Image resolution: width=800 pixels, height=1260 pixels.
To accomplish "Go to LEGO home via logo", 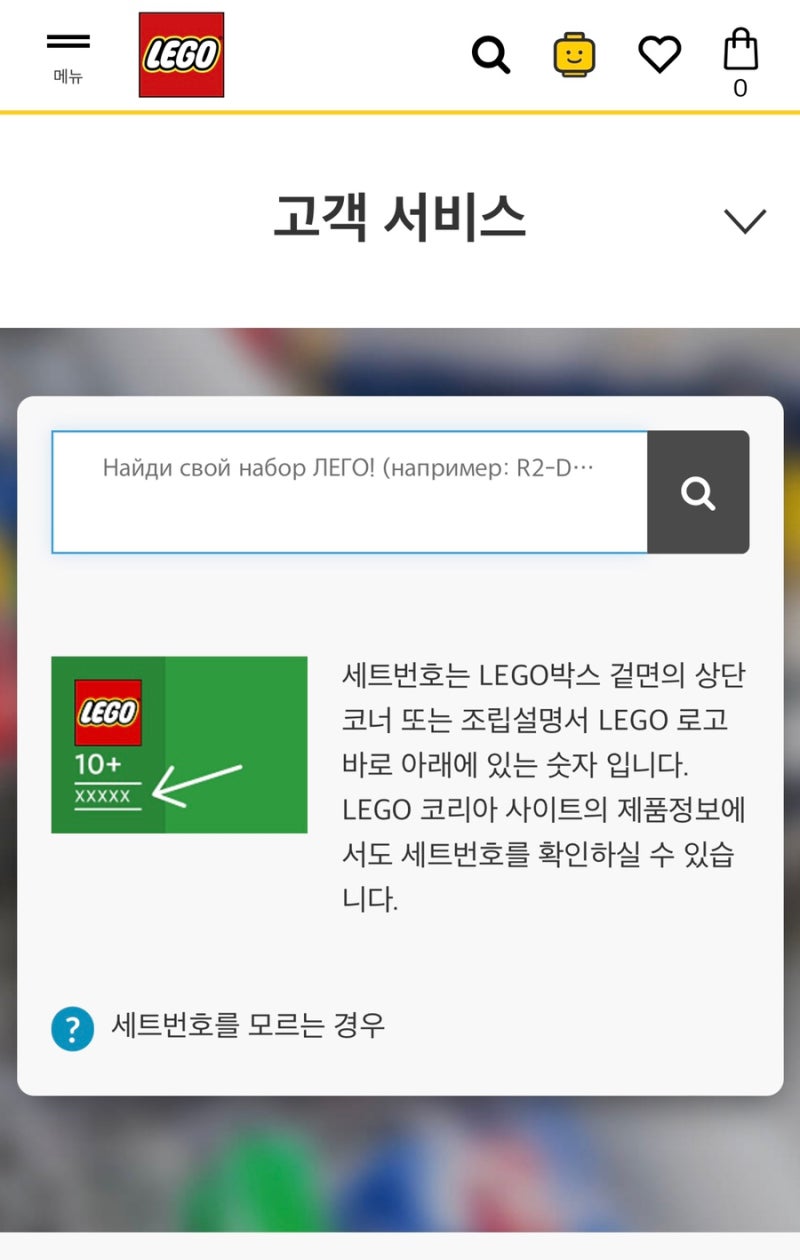I will (181, 55).
